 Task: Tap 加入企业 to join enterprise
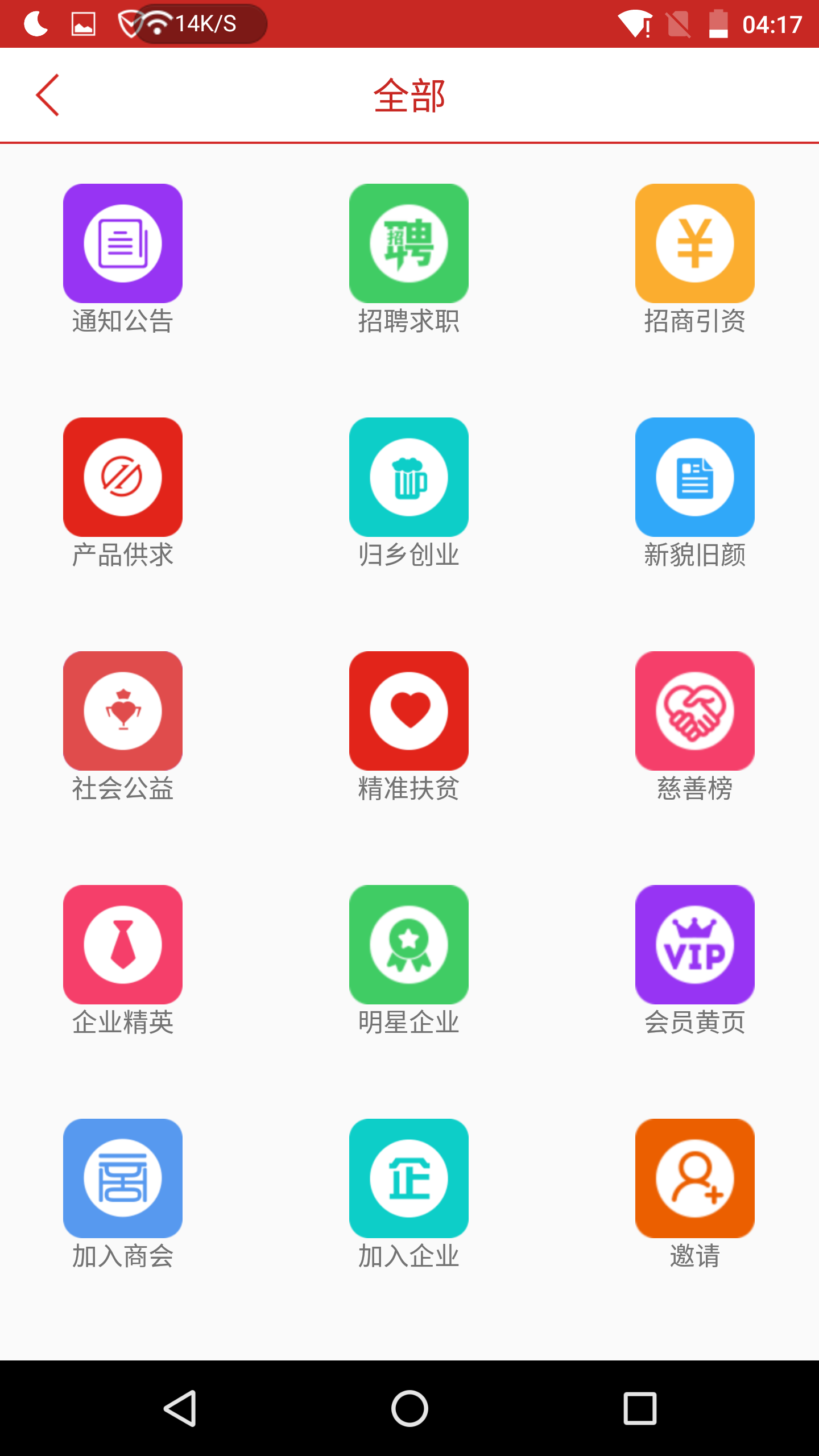(x=409, y=1178)
